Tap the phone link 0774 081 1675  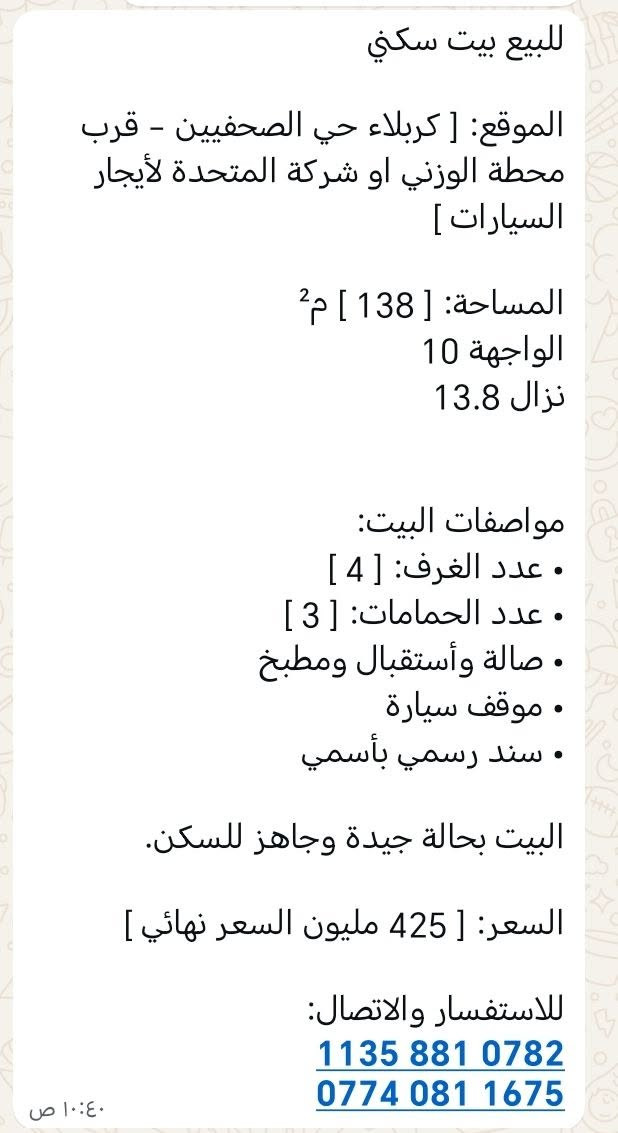(440, 1093)
